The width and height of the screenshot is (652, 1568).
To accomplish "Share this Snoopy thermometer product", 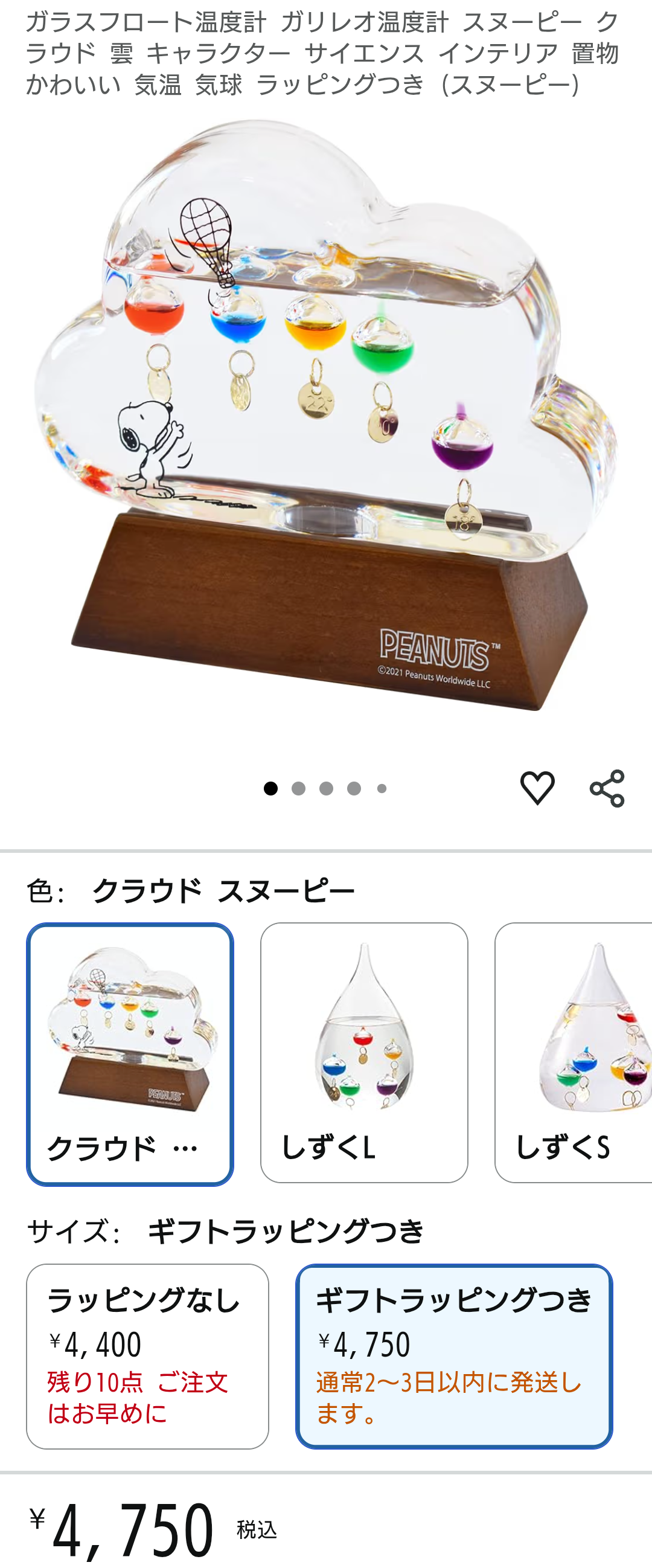I will pyautogui.click(x=607, y=788).
